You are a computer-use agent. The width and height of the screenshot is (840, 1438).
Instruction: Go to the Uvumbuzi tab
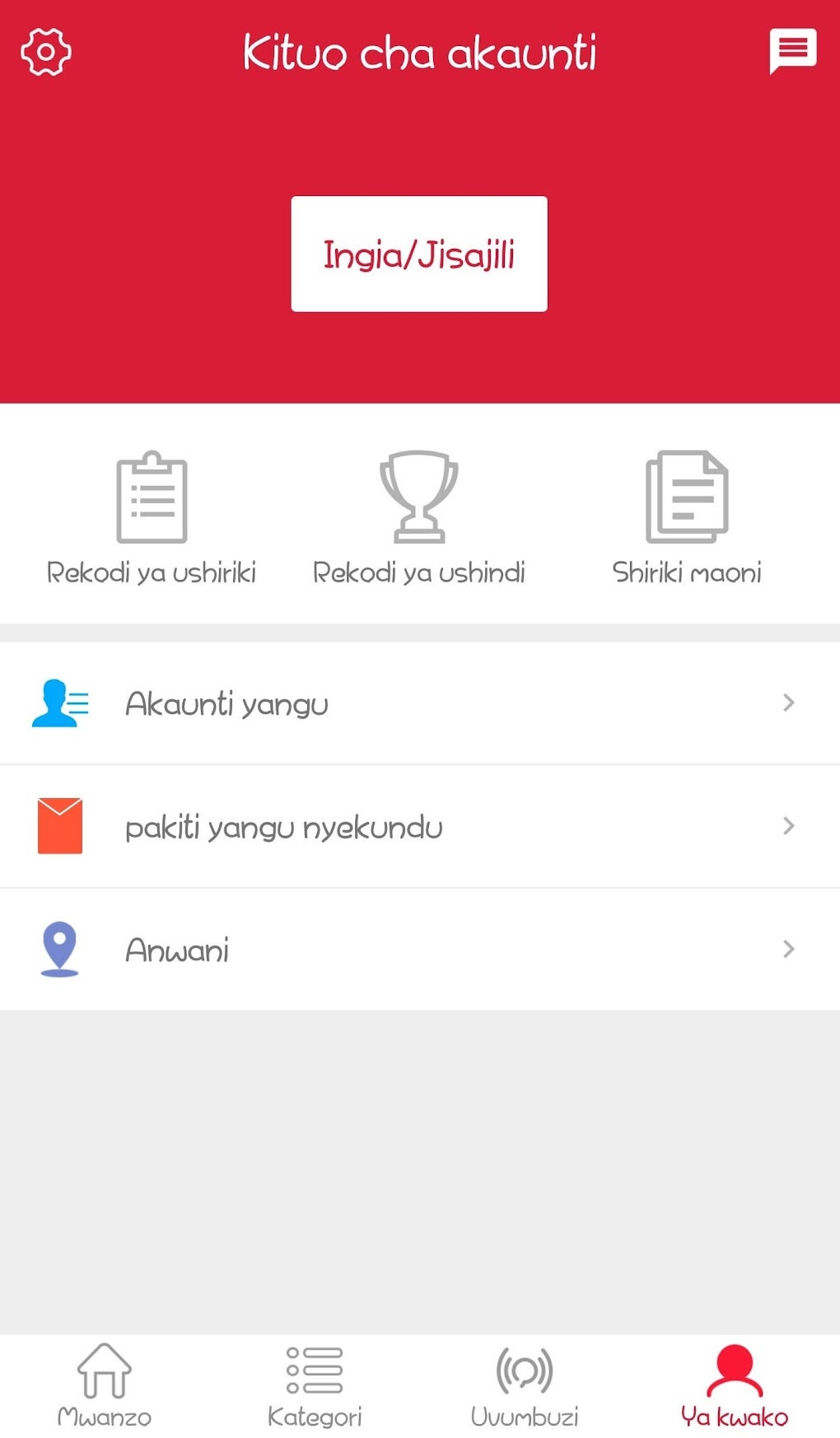525,1387
